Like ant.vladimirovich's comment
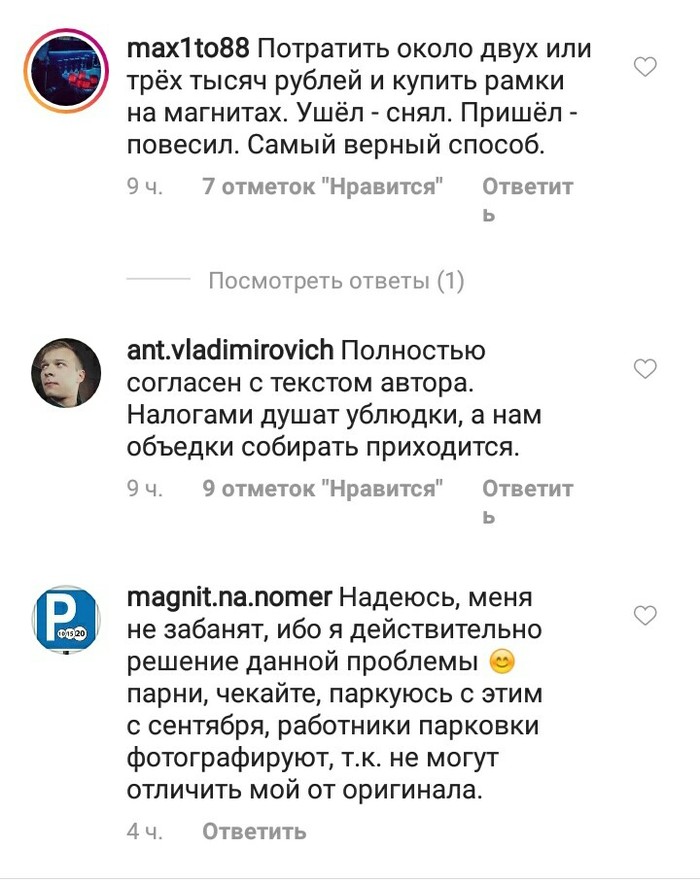The image size is (700, 882). pos(646,369)
